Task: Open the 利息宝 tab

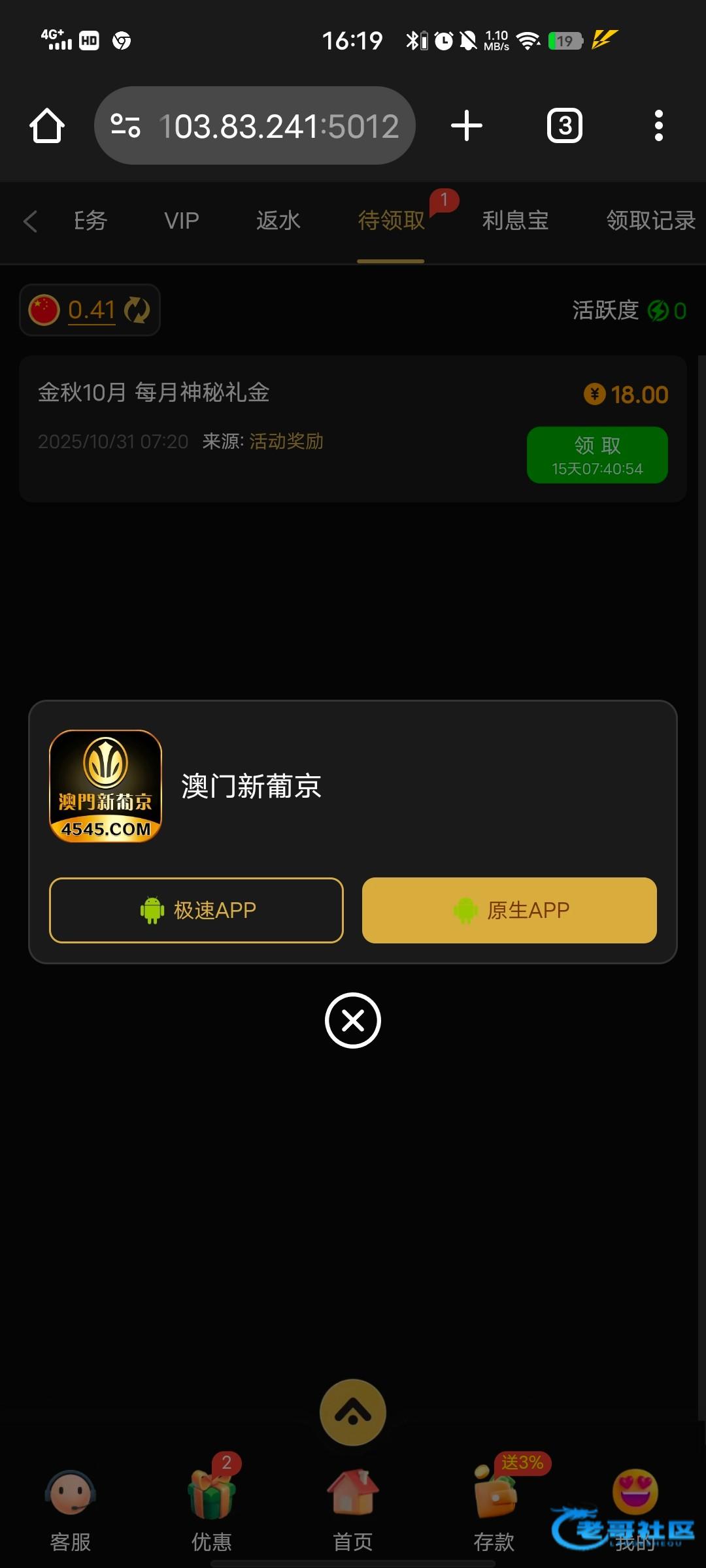Action: point(515,221)
